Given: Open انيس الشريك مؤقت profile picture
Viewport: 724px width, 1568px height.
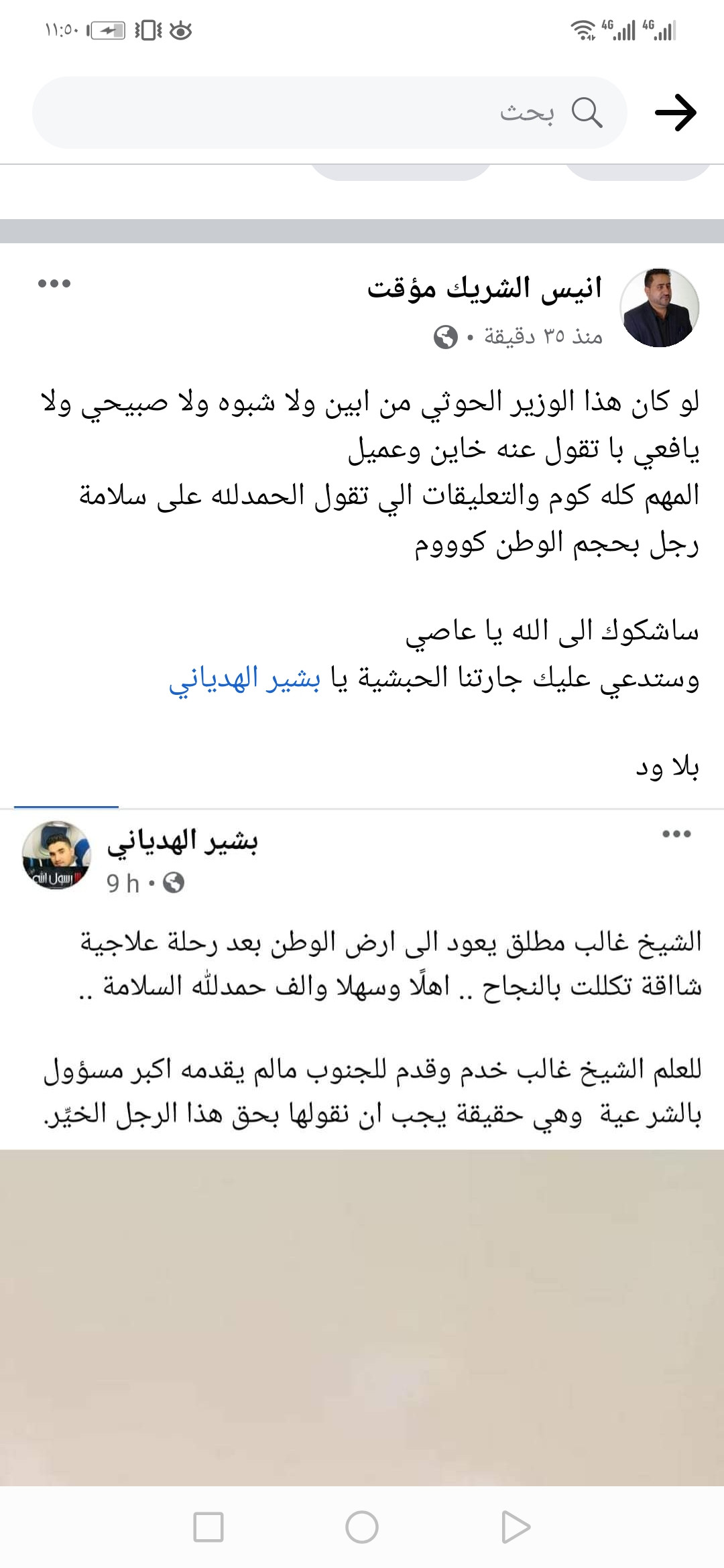Looking at the screenshot, I should [x=660, y=308].
